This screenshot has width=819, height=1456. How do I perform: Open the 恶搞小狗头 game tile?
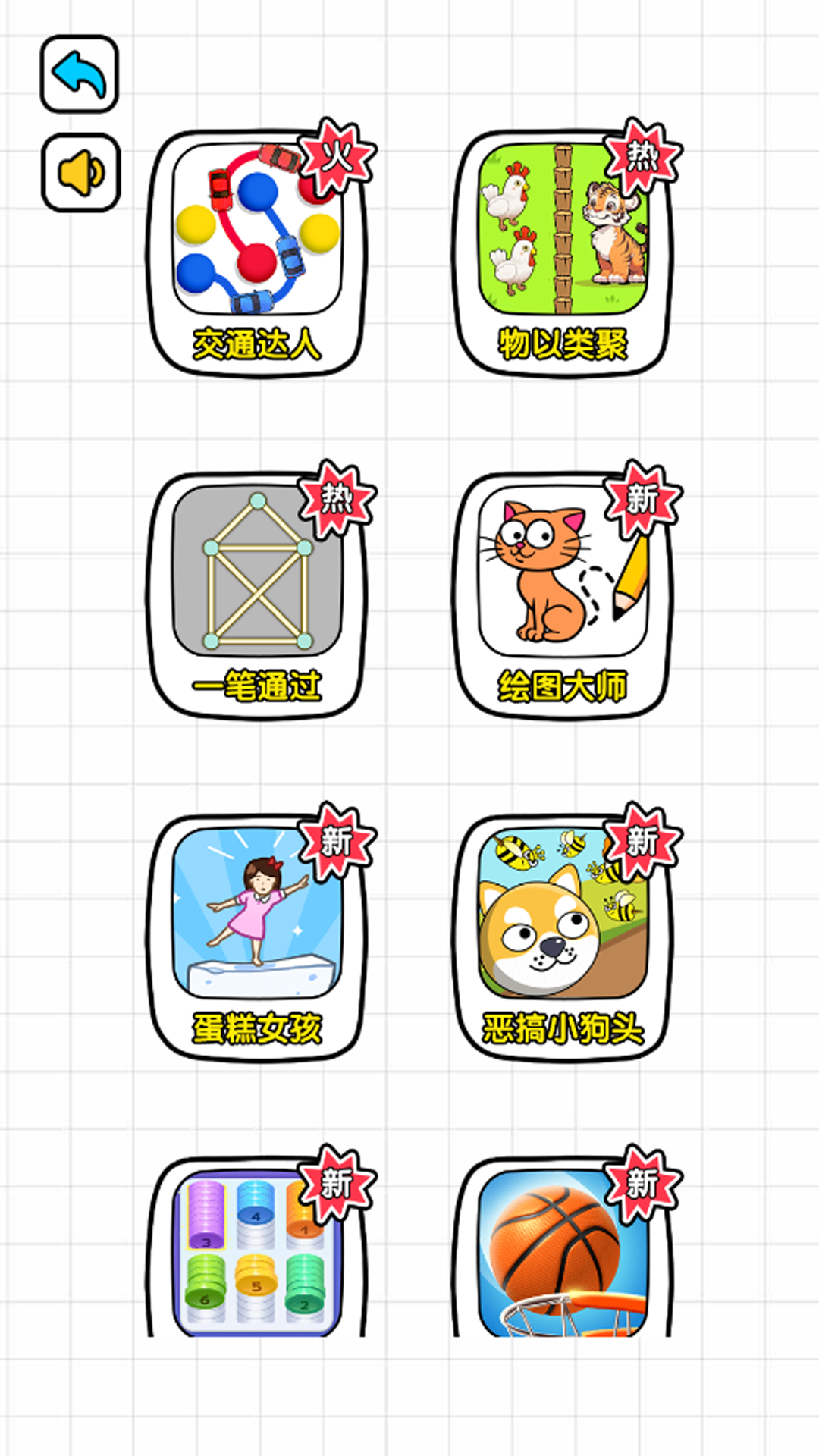(563, 937)
